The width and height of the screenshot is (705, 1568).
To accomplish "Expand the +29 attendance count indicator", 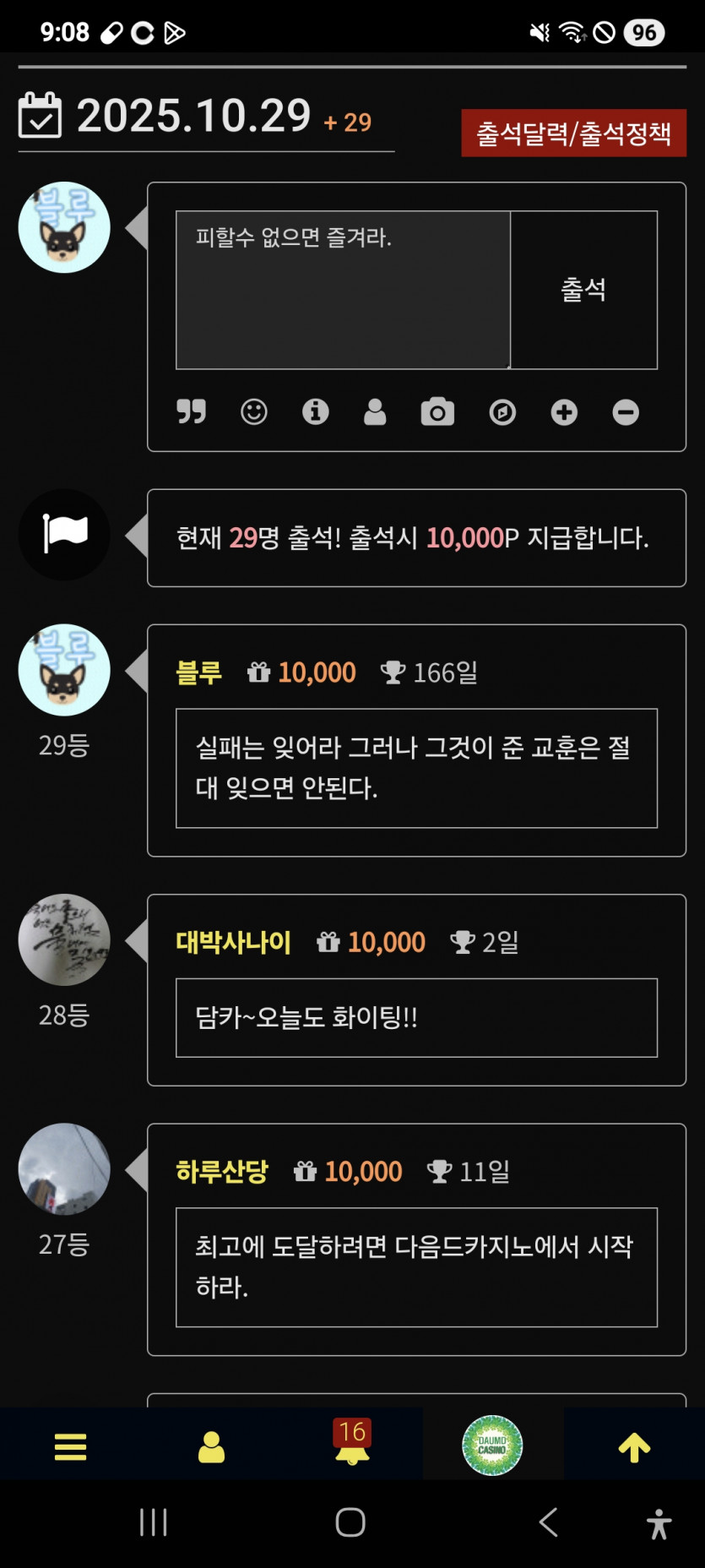I will [x=348, y=123].
